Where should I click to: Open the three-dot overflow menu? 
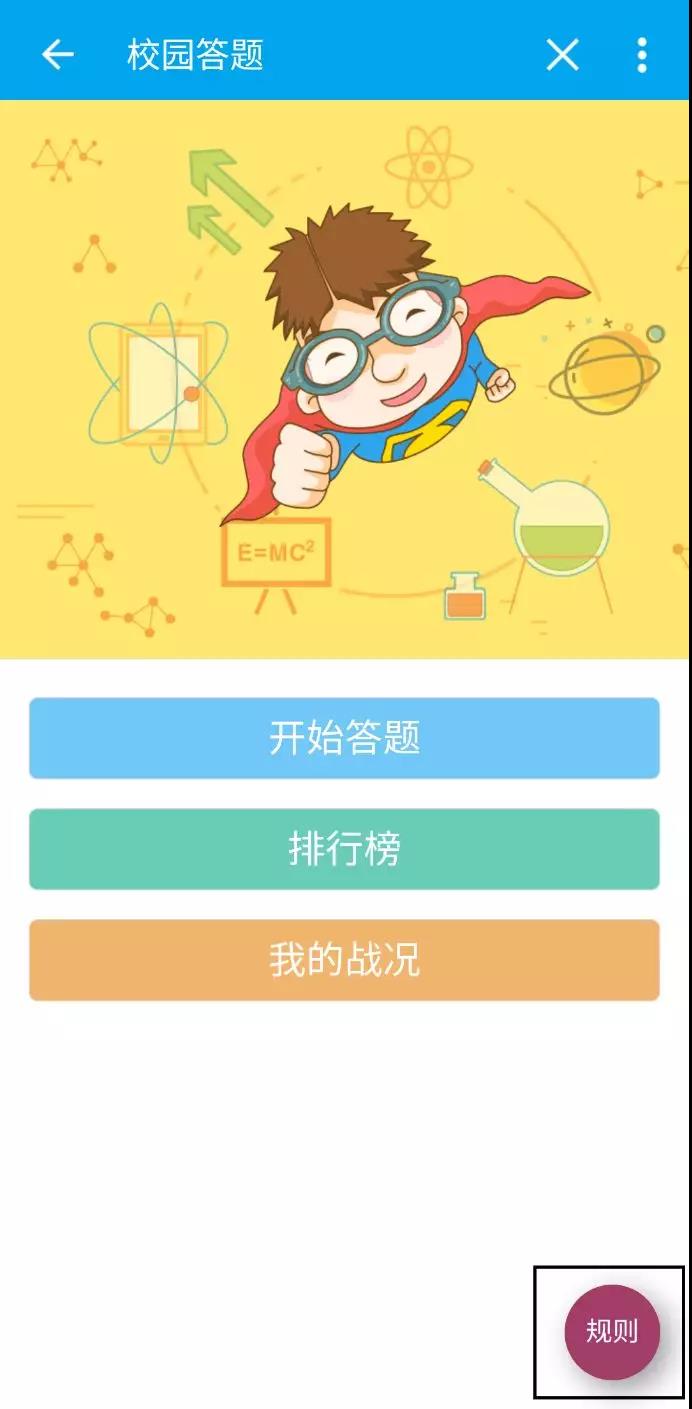click(x=642, y=55)
